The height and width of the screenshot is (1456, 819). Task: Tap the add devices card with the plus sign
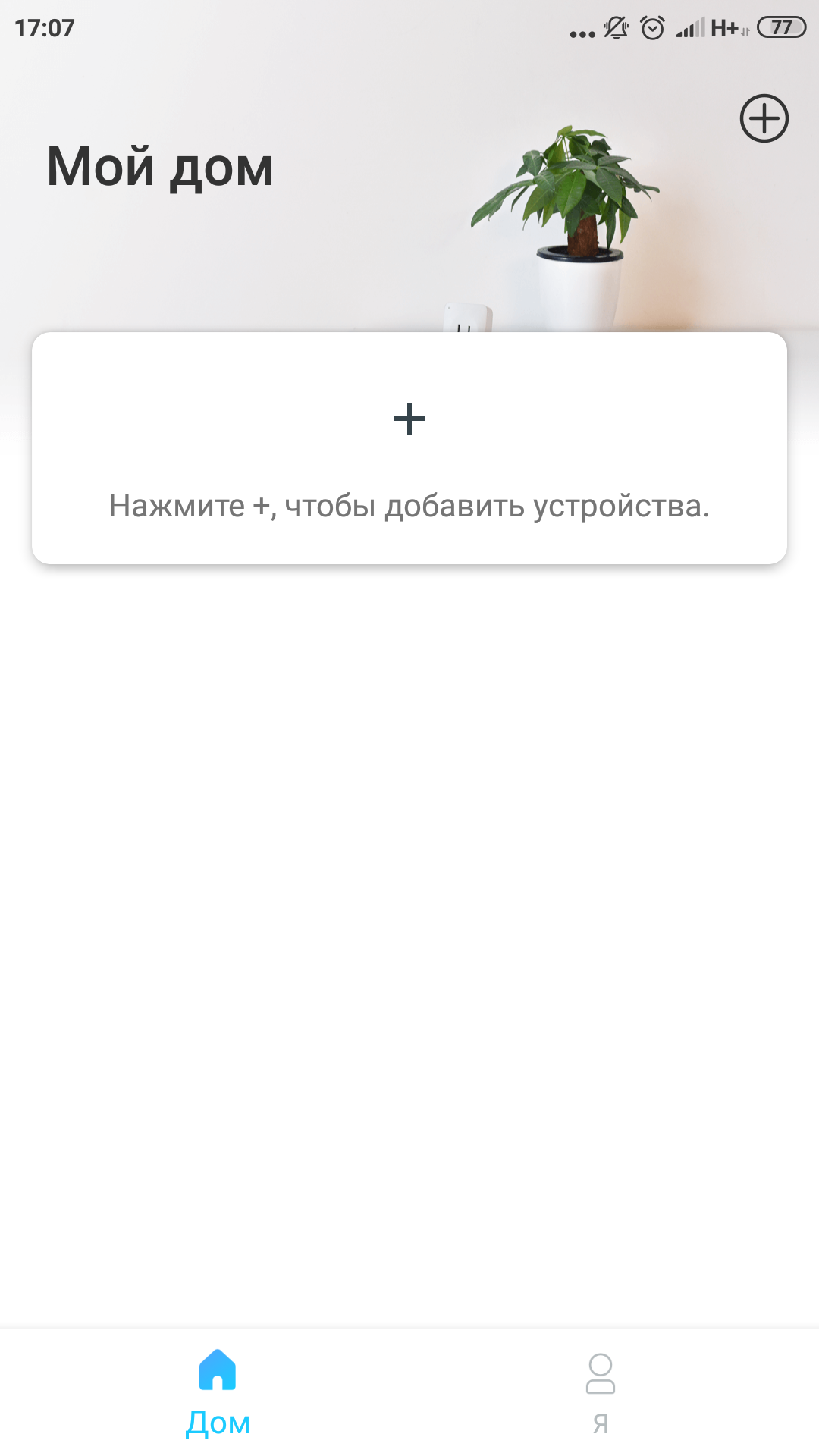pyautogui.click(x=409, y=447)
